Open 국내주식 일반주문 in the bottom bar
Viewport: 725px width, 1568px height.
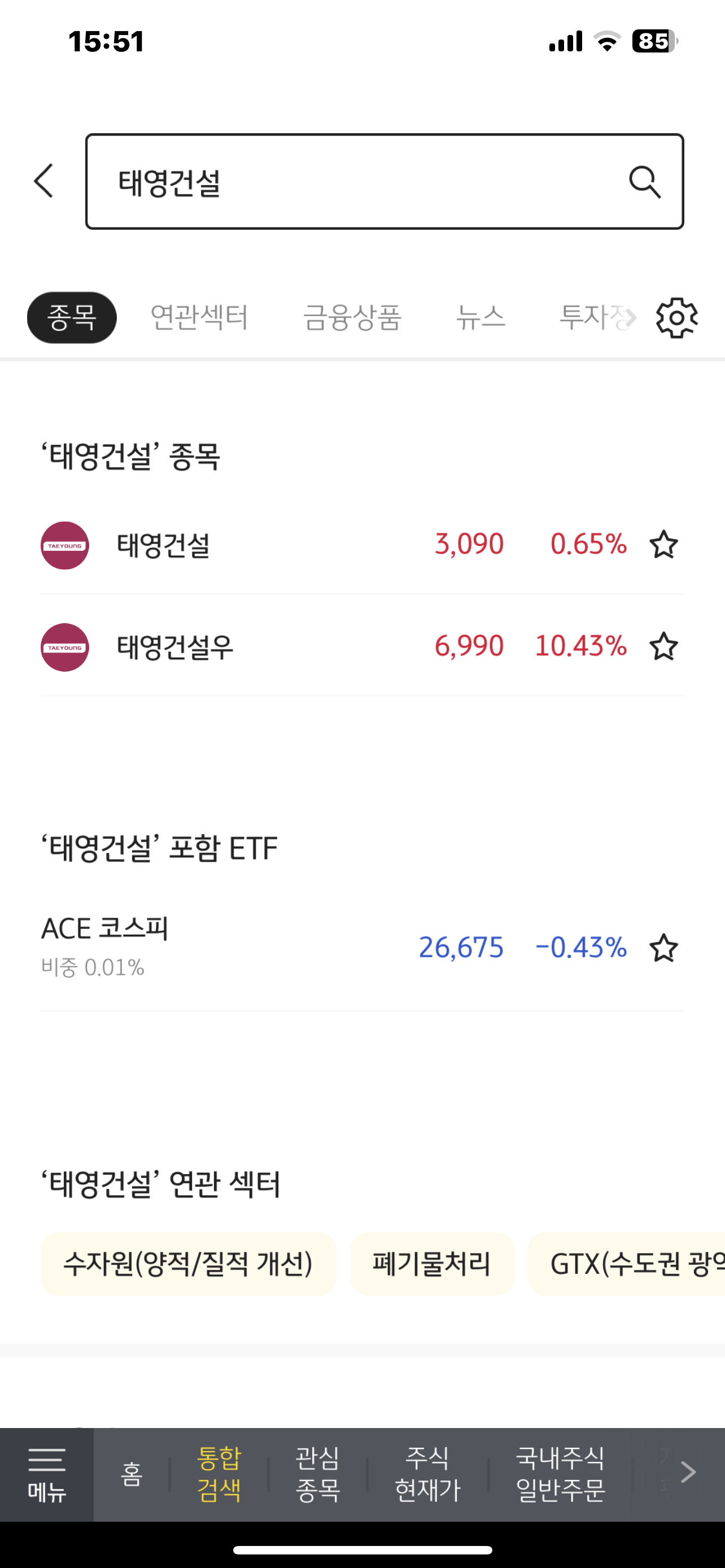pyautogui.click(x=560, y=1474)
